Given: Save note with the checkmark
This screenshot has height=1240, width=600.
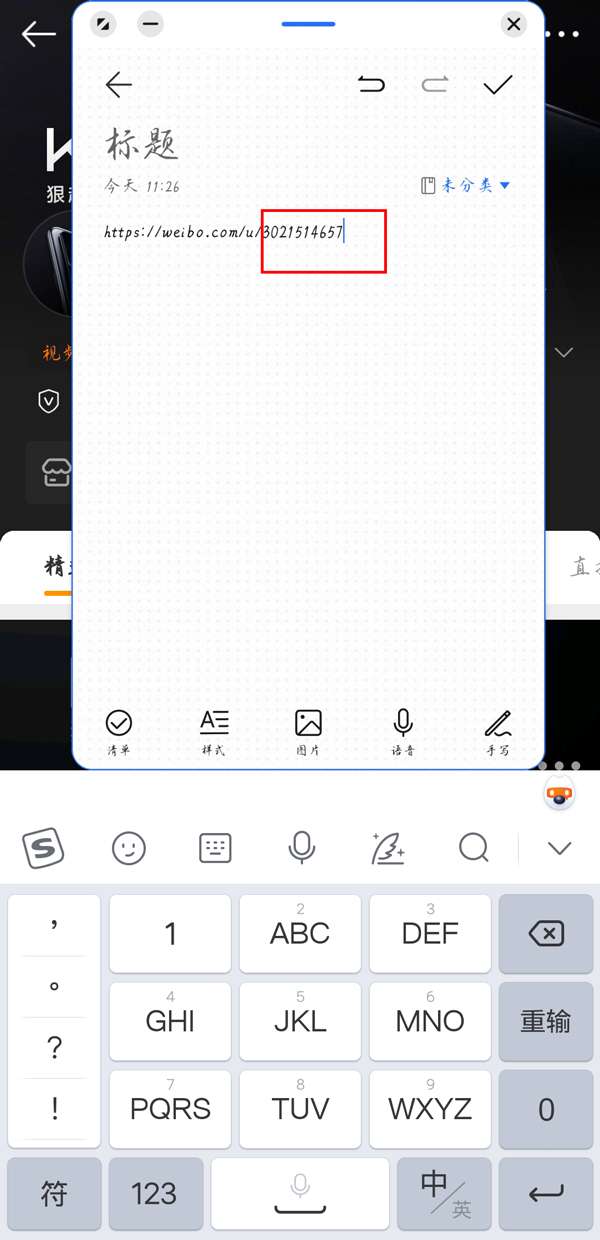Looking at the screenshot, I should 497,85.
